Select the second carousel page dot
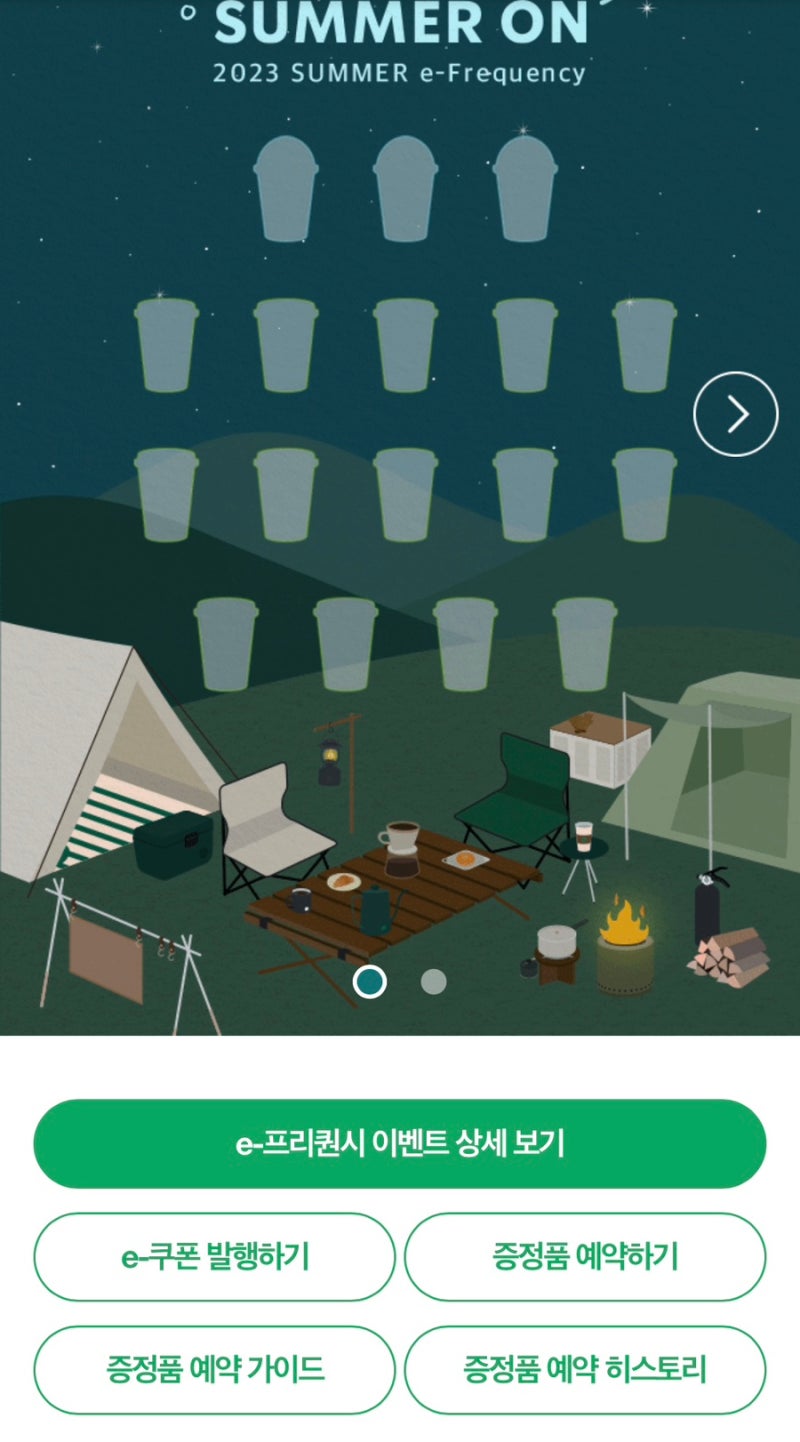 [x=433, y=982]
